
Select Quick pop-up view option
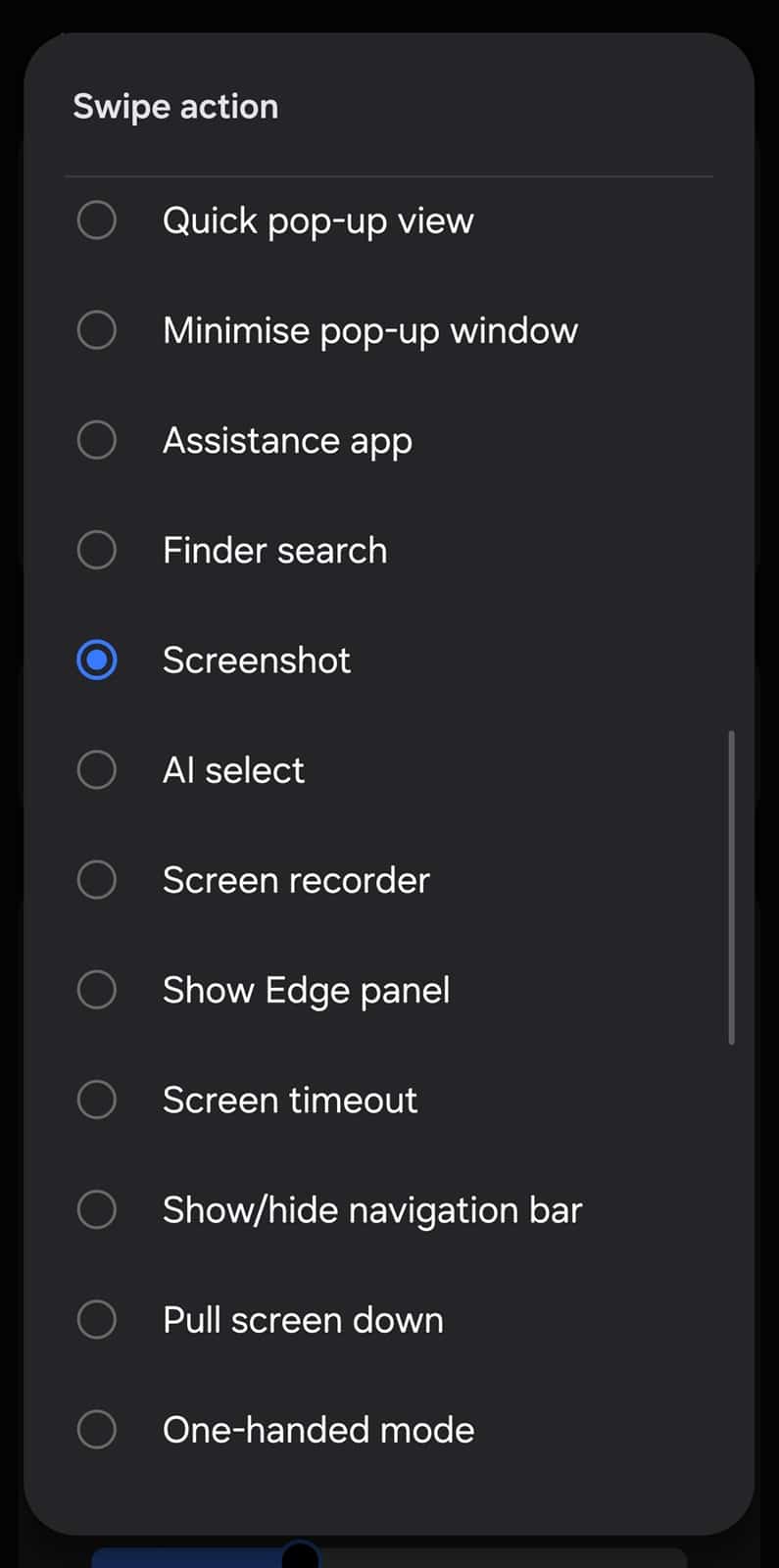point(97,220)
